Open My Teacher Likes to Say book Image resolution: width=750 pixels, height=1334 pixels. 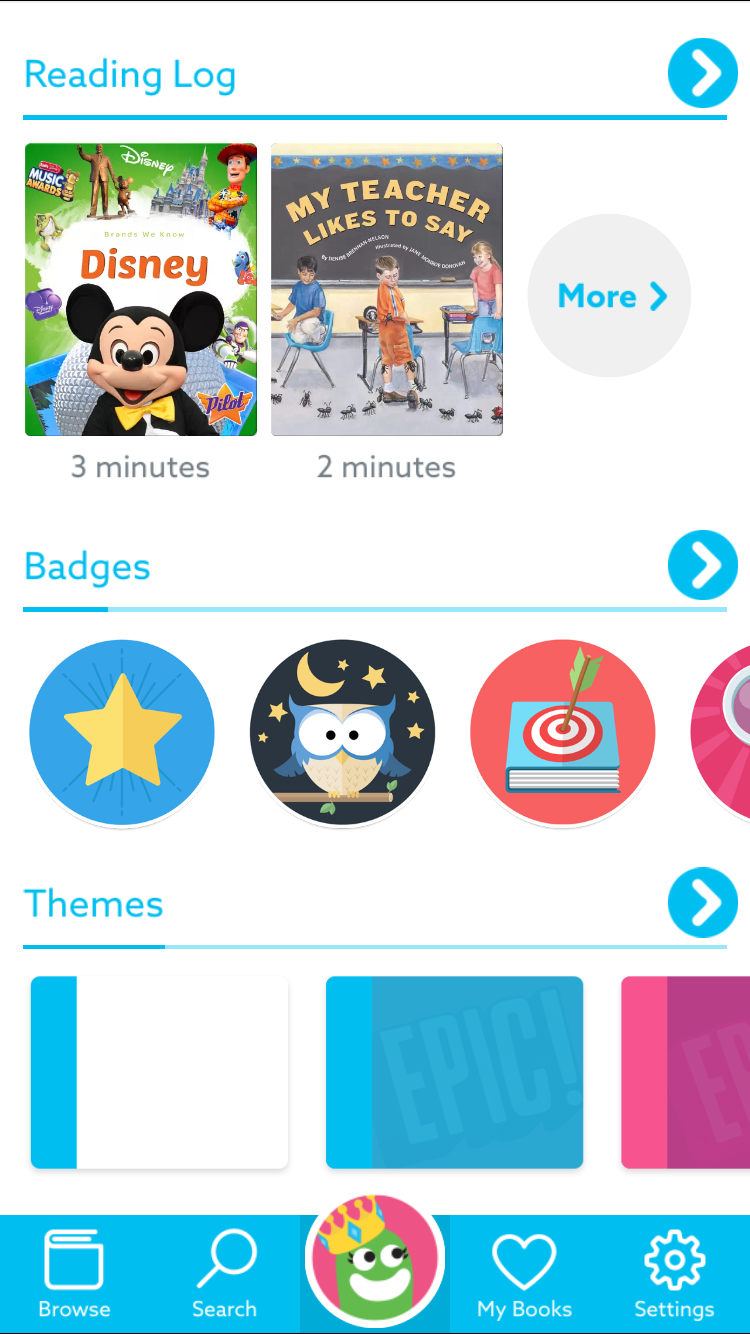(387, 290)
